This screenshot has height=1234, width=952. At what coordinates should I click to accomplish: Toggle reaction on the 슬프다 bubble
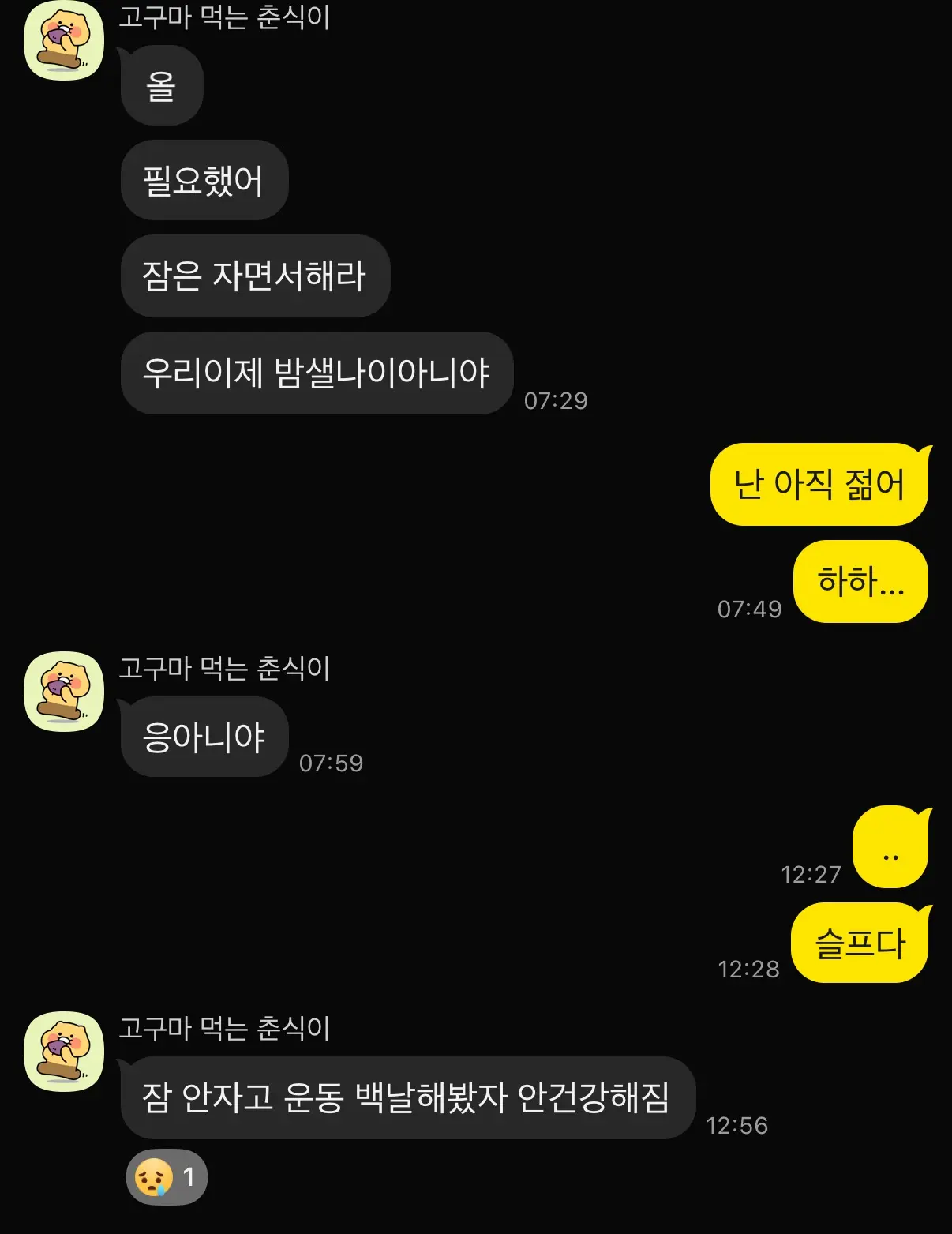coord(860,941)
